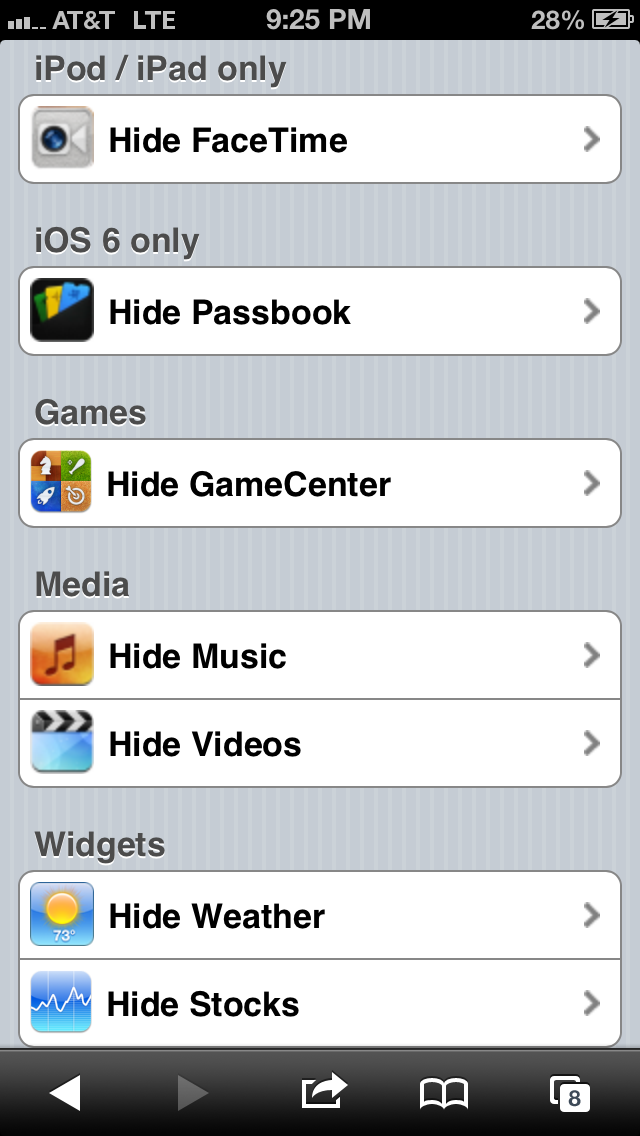
Task: Choose the Hide Music row
Action: 320,656
